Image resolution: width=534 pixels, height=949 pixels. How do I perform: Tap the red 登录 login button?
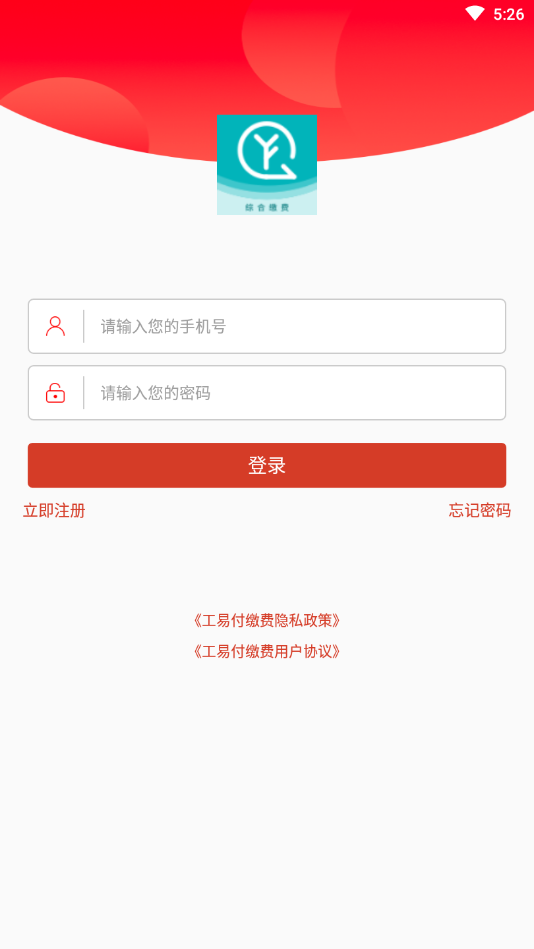click(267, 465)
